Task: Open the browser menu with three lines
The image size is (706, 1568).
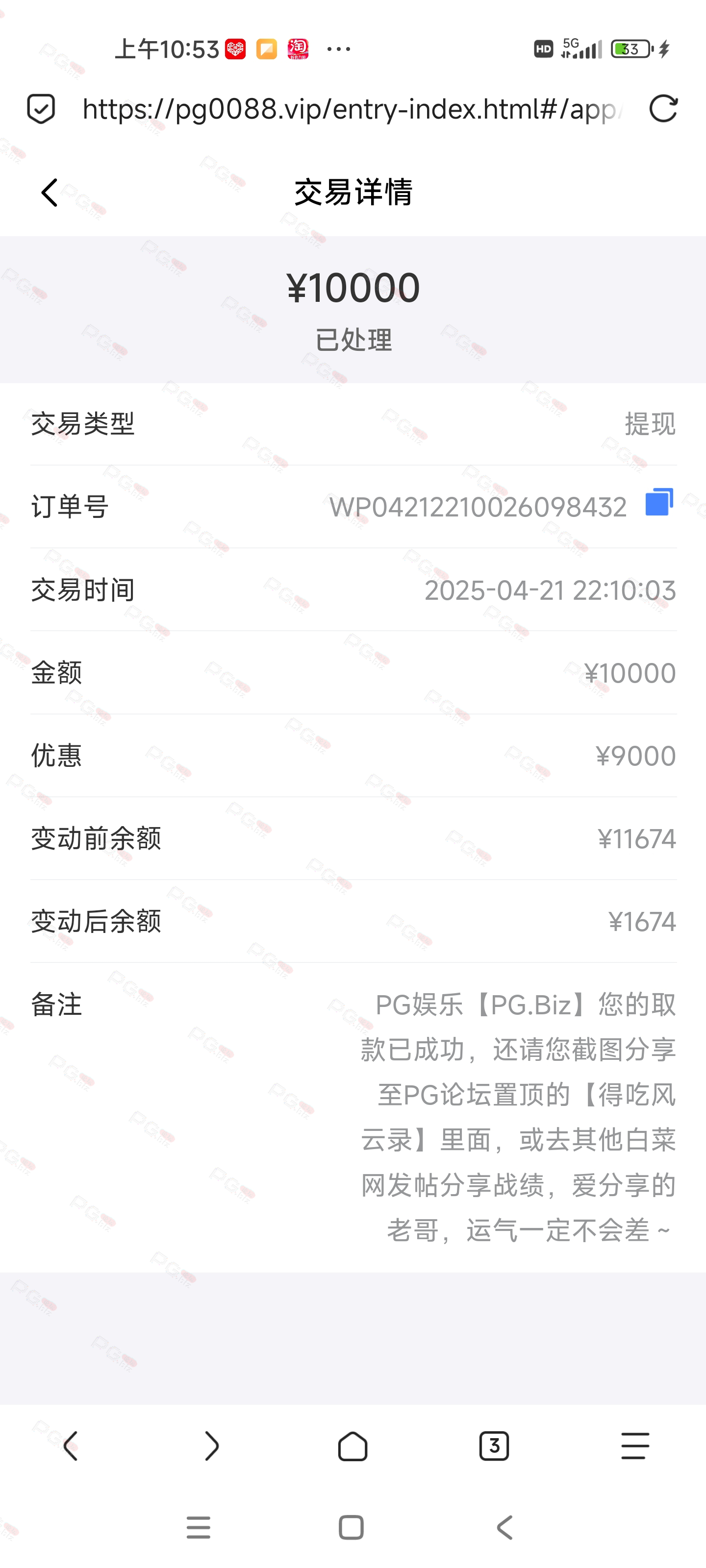Action: (635, 1445)
